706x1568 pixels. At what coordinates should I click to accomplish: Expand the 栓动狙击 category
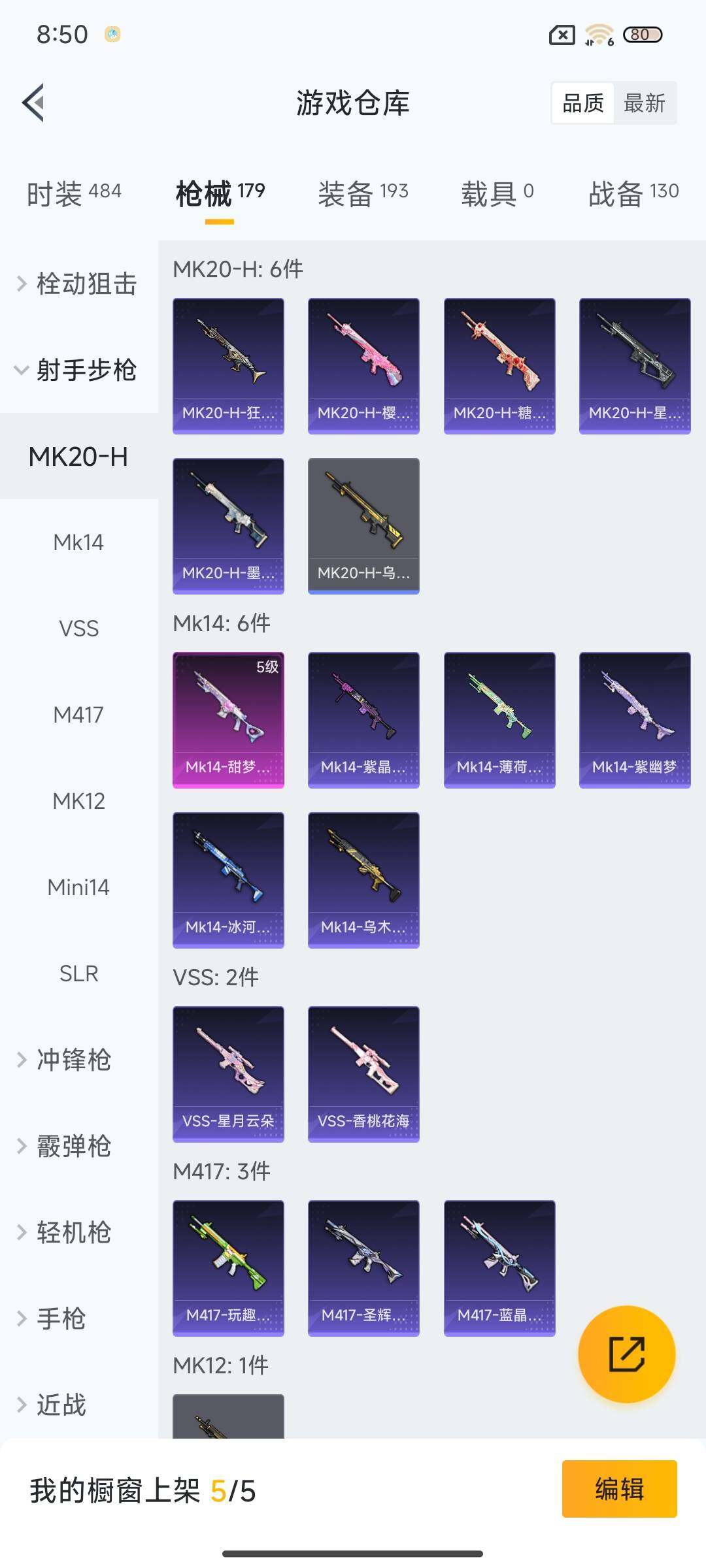coord(78,284)
